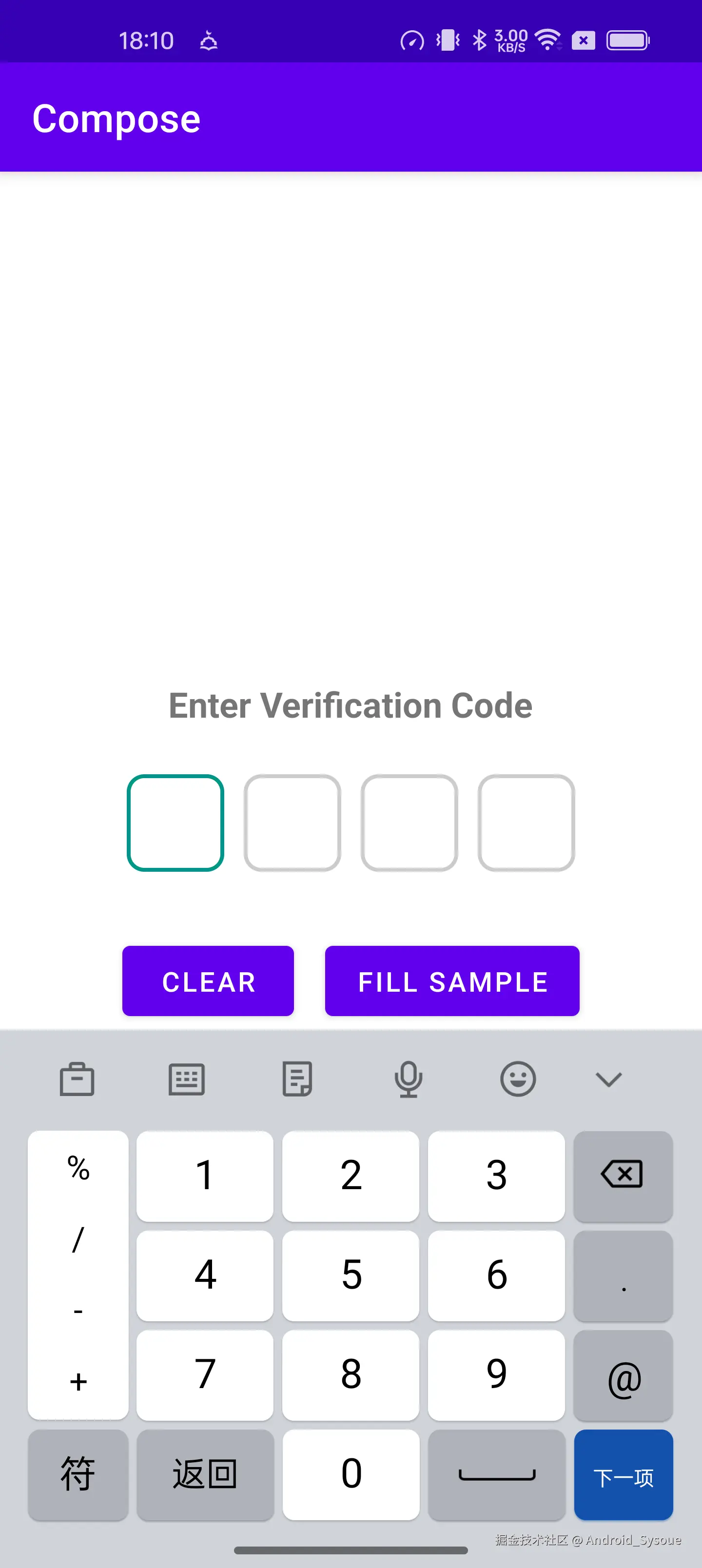Hit the backspace key
The width and height of the screenshot is (702, 1568).
click(622, 1175)
